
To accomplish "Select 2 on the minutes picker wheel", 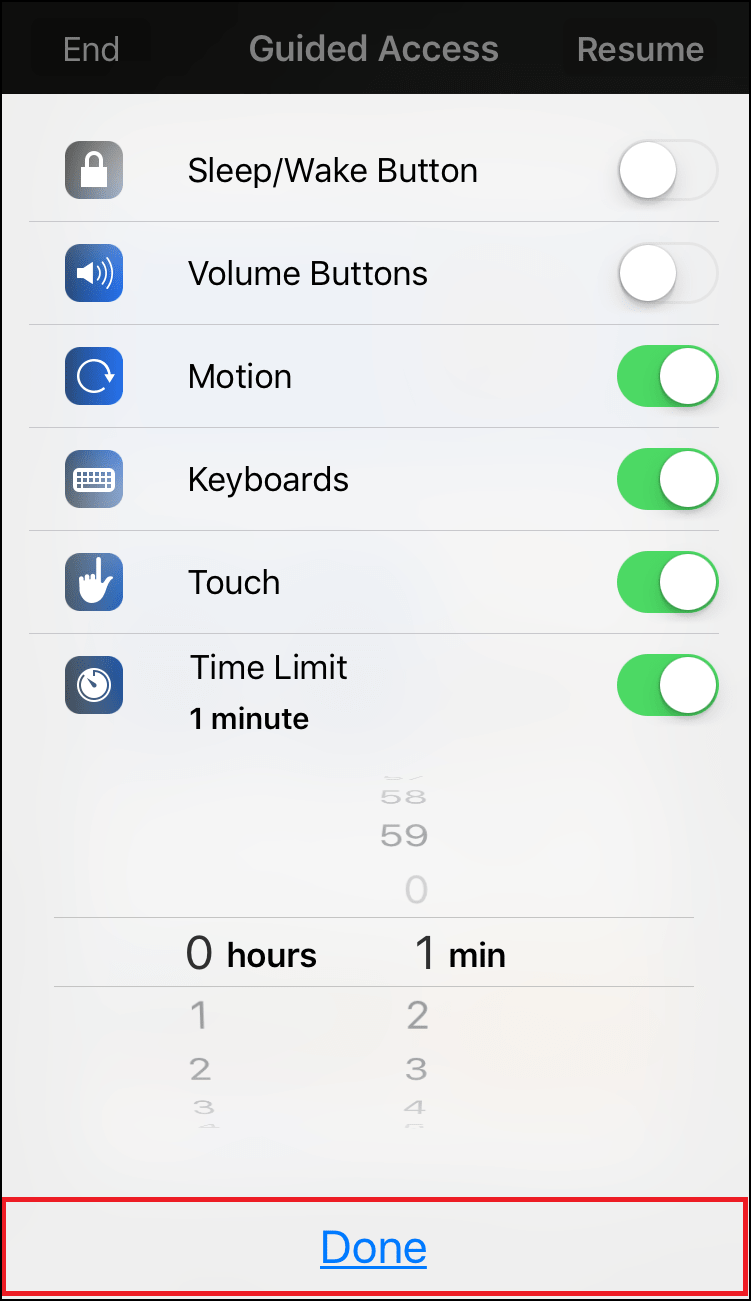I will tap(416, 1015).
